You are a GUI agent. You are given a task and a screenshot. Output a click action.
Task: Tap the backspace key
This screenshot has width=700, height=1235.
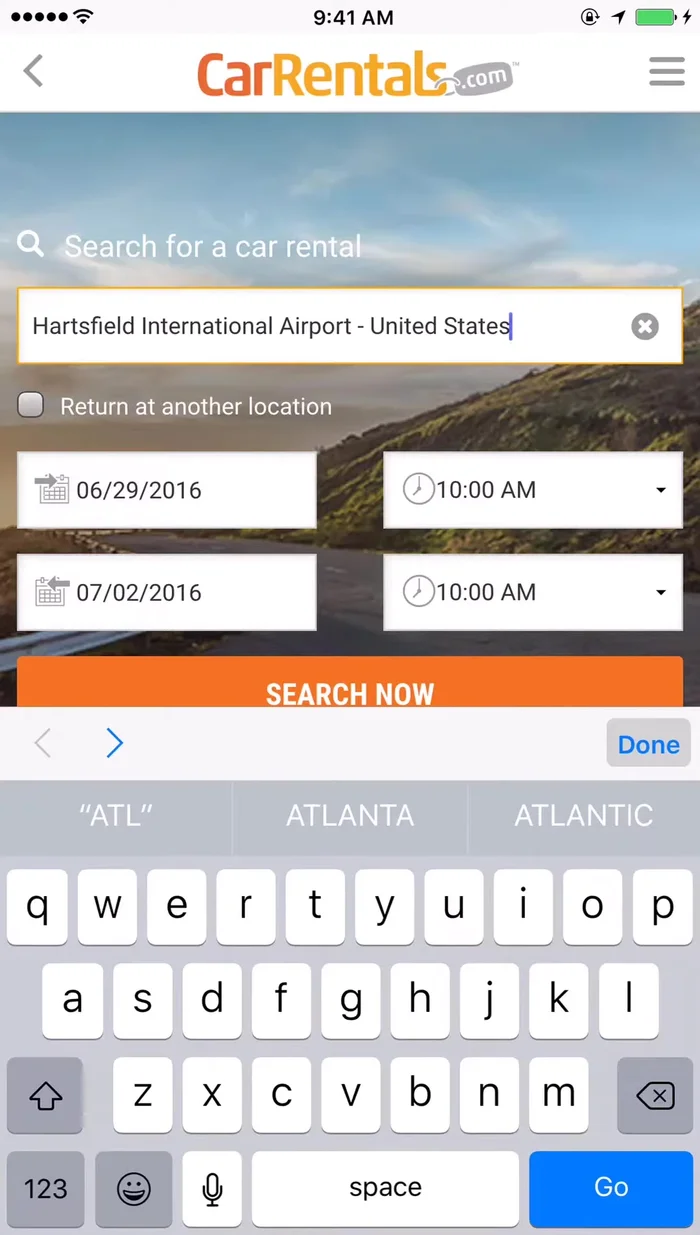[655, 1096]
